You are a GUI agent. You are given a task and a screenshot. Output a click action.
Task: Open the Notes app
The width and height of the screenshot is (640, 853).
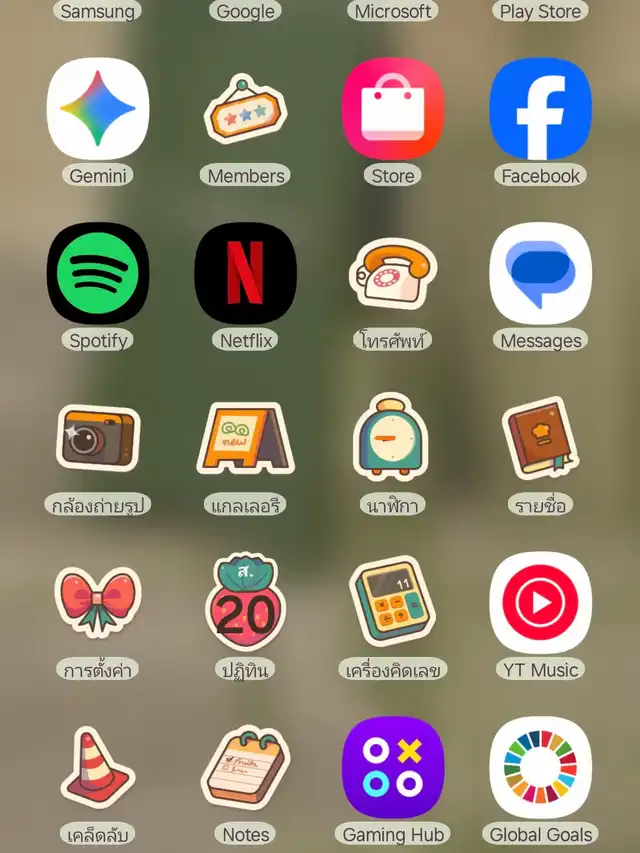pyautogui.click(x=246, y=767)
